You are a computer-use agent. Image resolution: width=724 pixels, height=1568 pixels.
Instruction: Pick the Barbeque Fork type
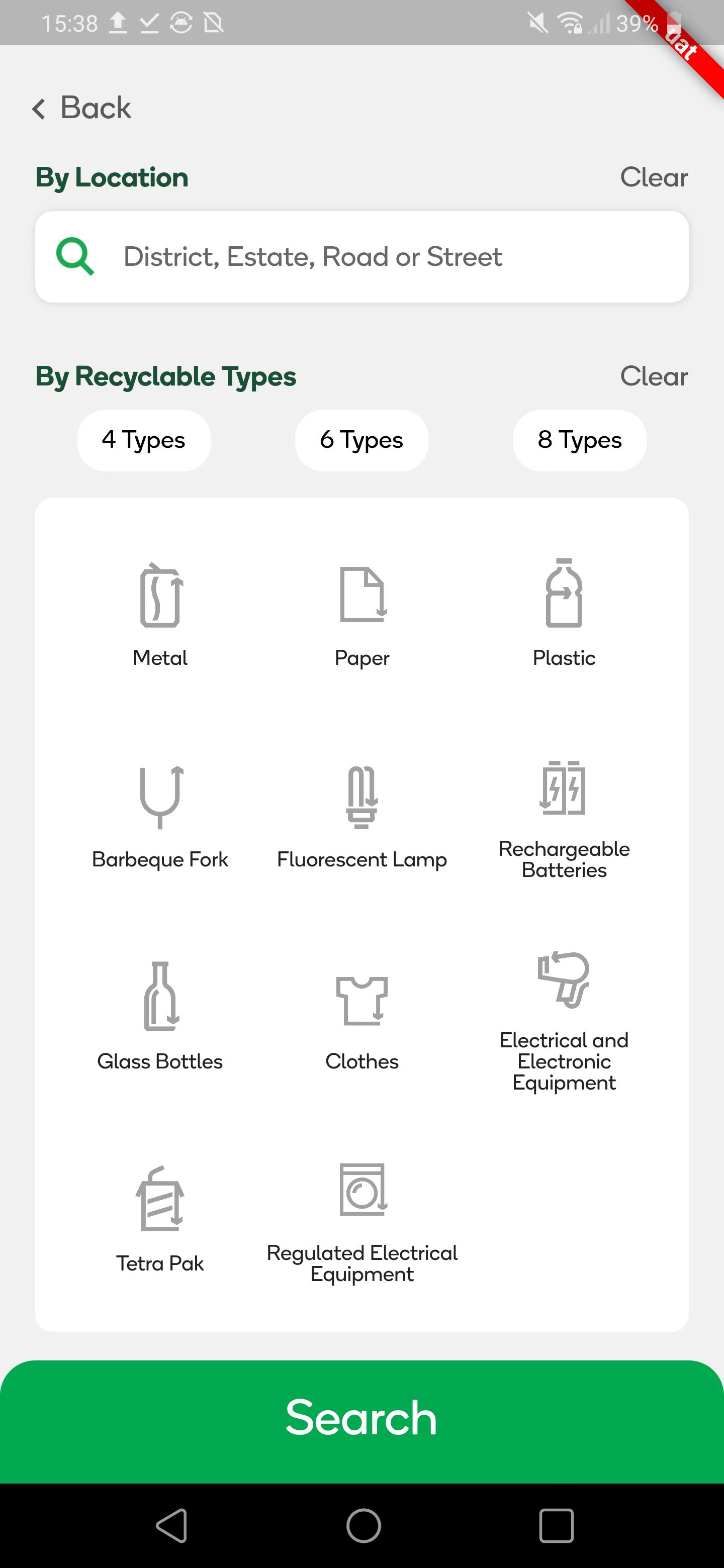click(160, 816)
